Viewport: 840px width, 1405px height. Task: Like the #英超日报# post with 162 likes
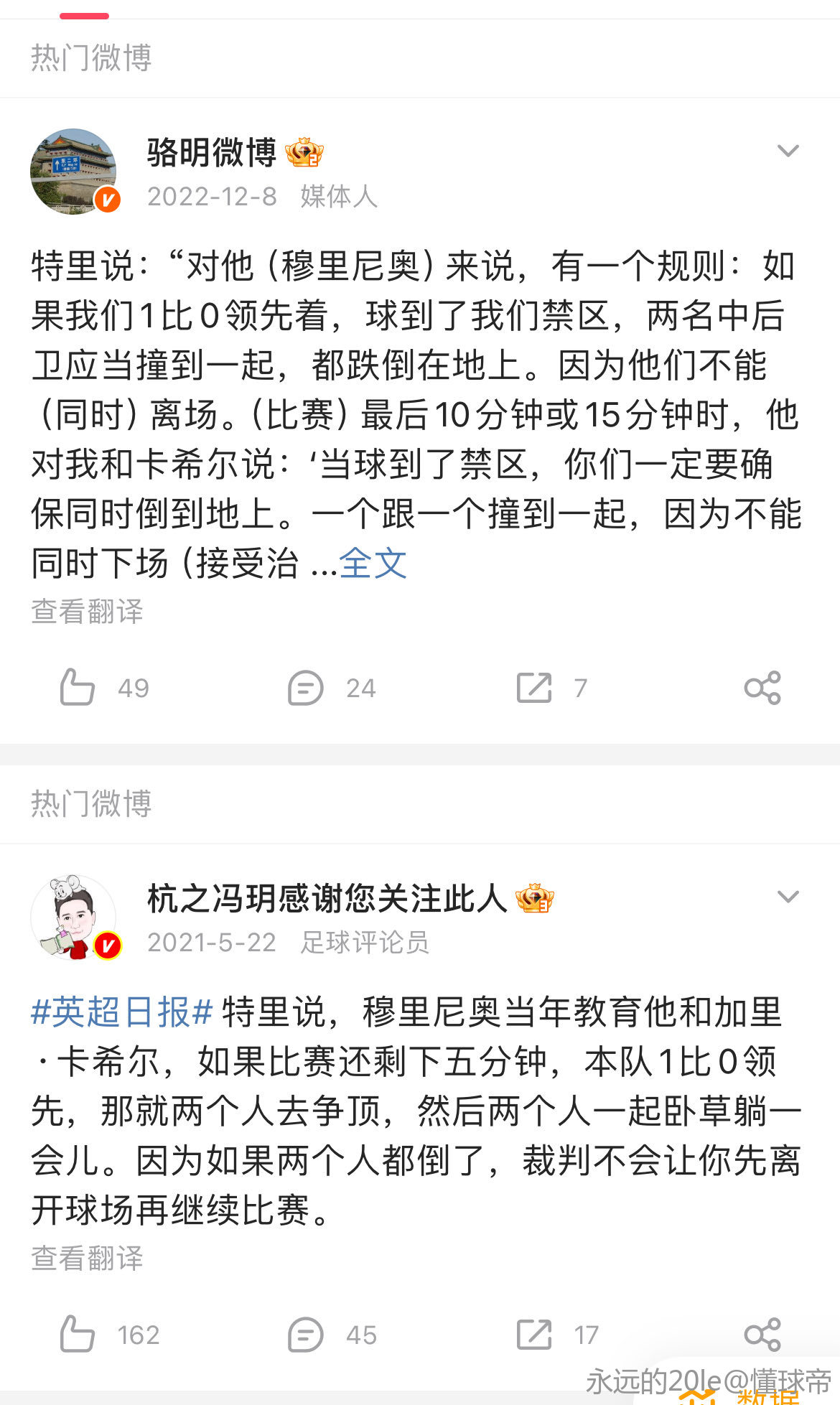tap(78, 1335)
